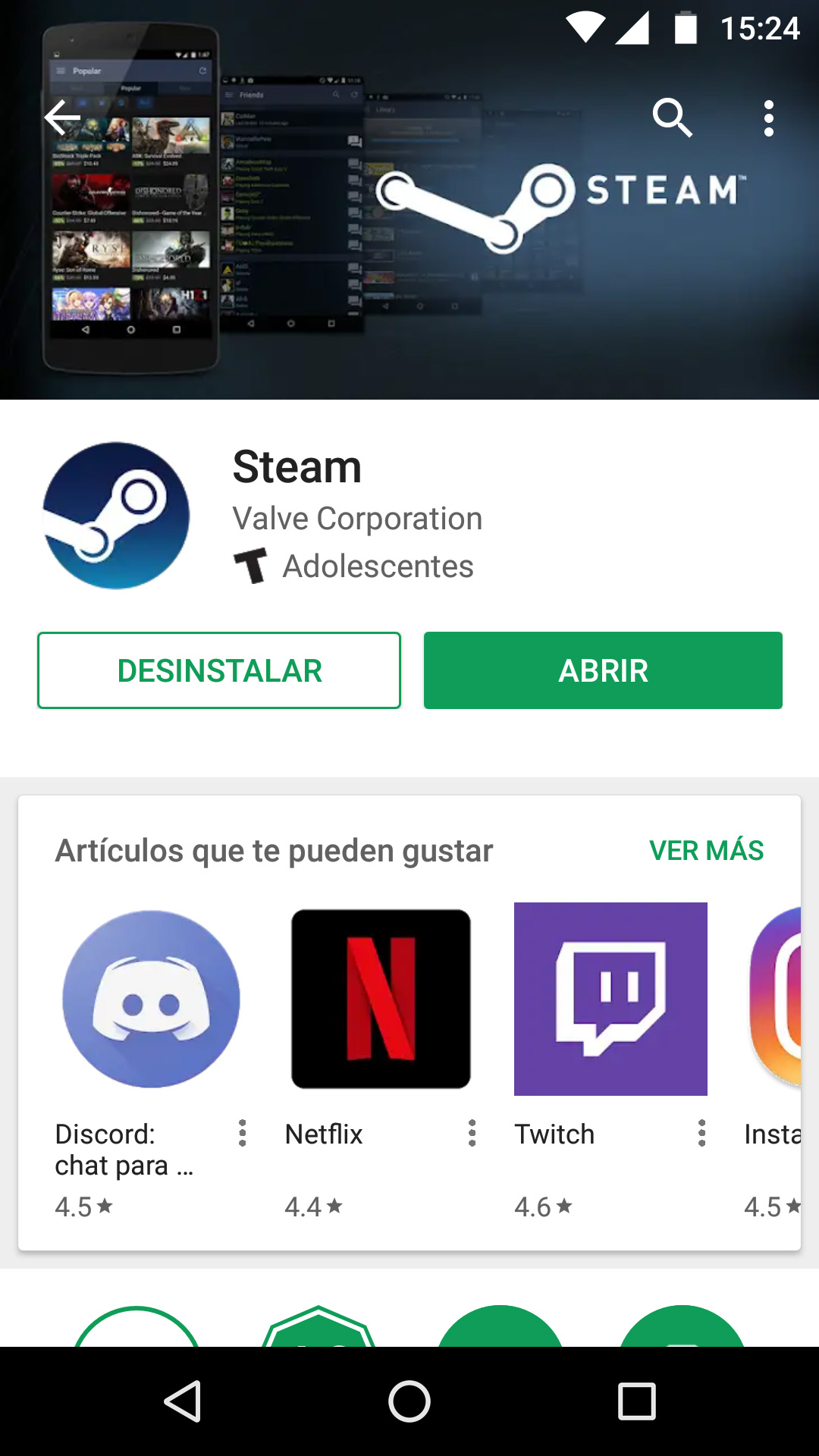Tap the system home button

pos(409,1401)
